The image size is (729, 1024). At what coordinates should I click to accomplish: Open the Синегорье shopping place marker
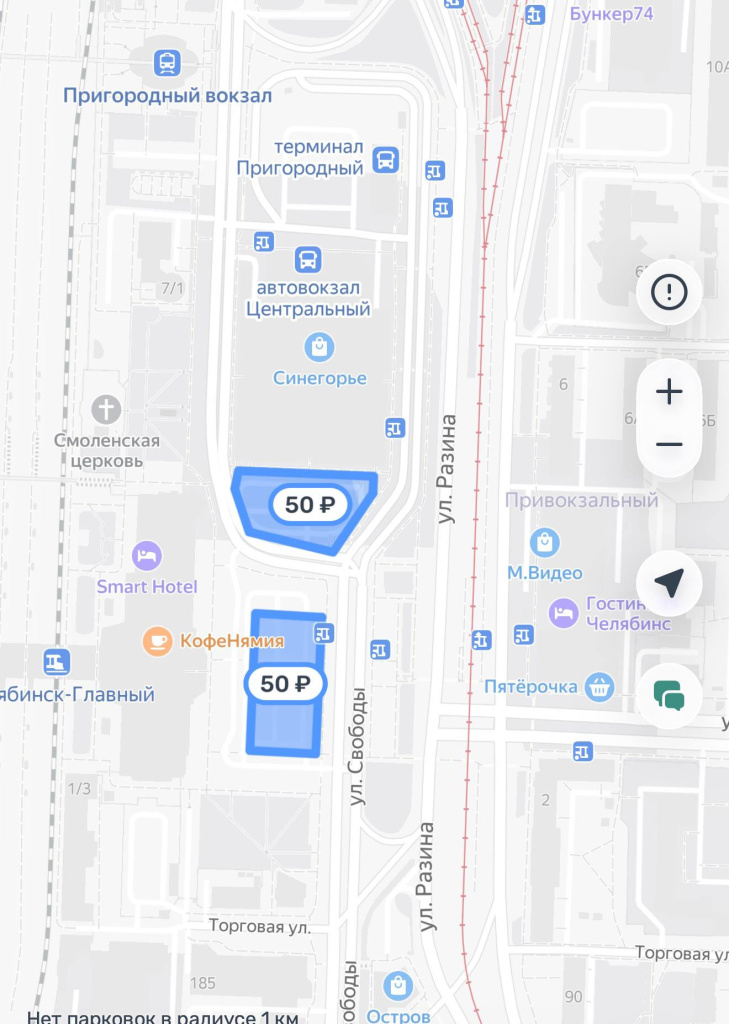[x=319, y=348]
